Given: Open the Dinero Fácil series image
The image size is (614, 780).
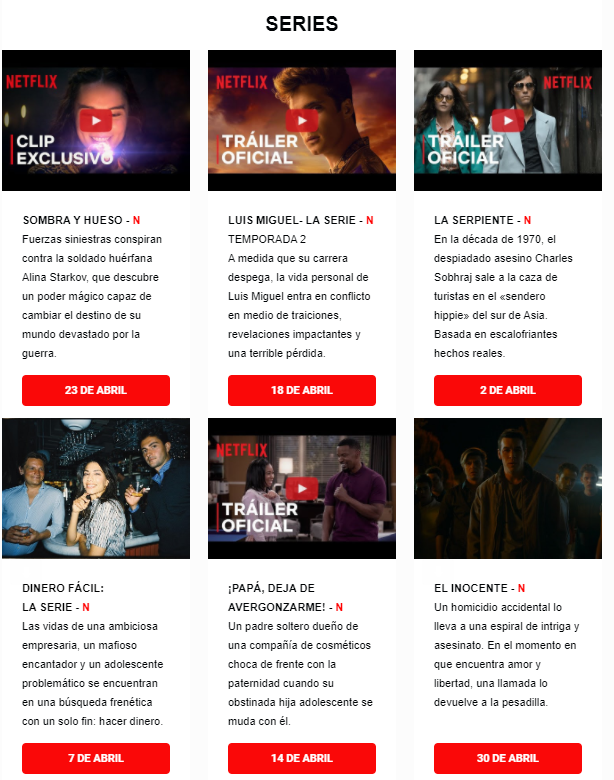Looking at the screenshot, I should 96,488.
